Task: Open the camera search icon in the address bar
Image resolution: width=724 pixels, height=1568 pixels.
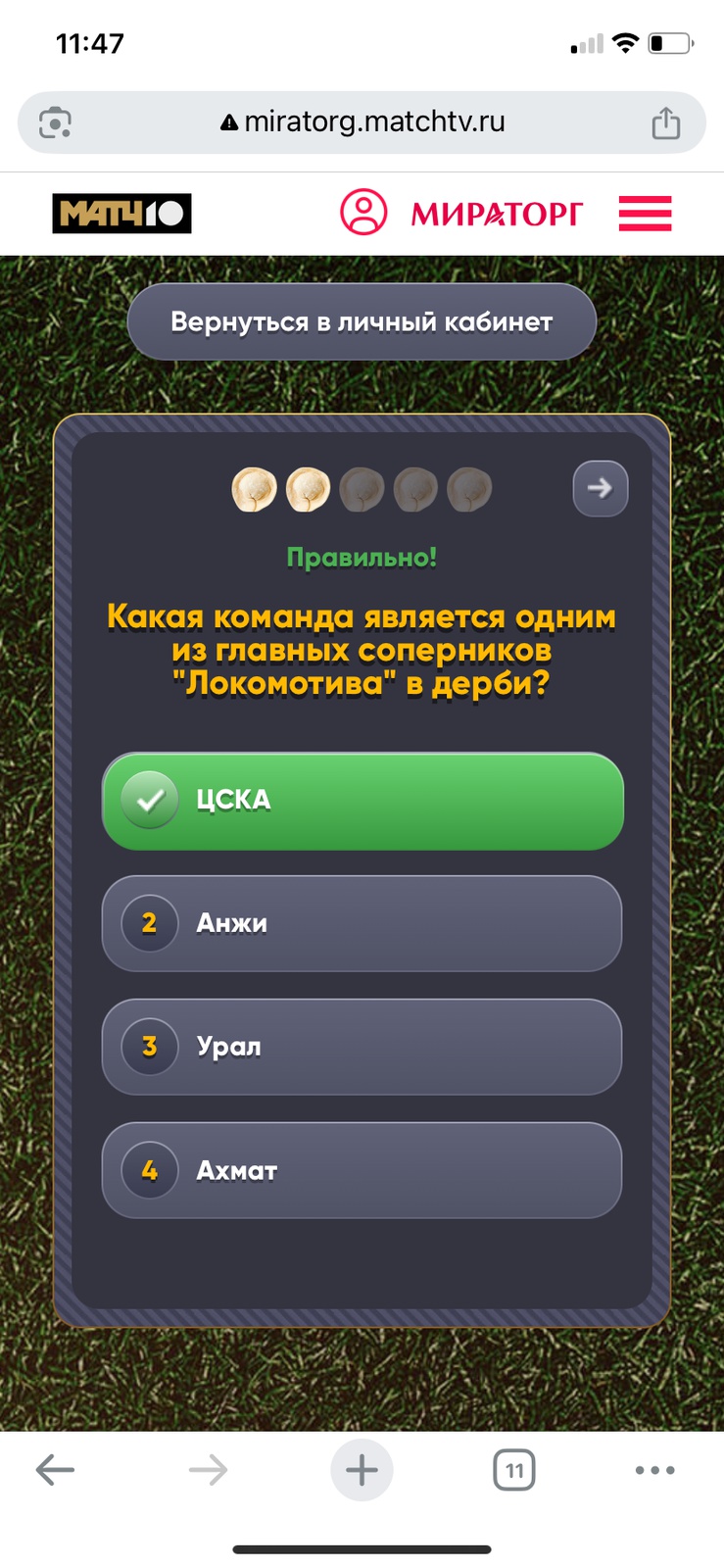Action: click(55, 122)
